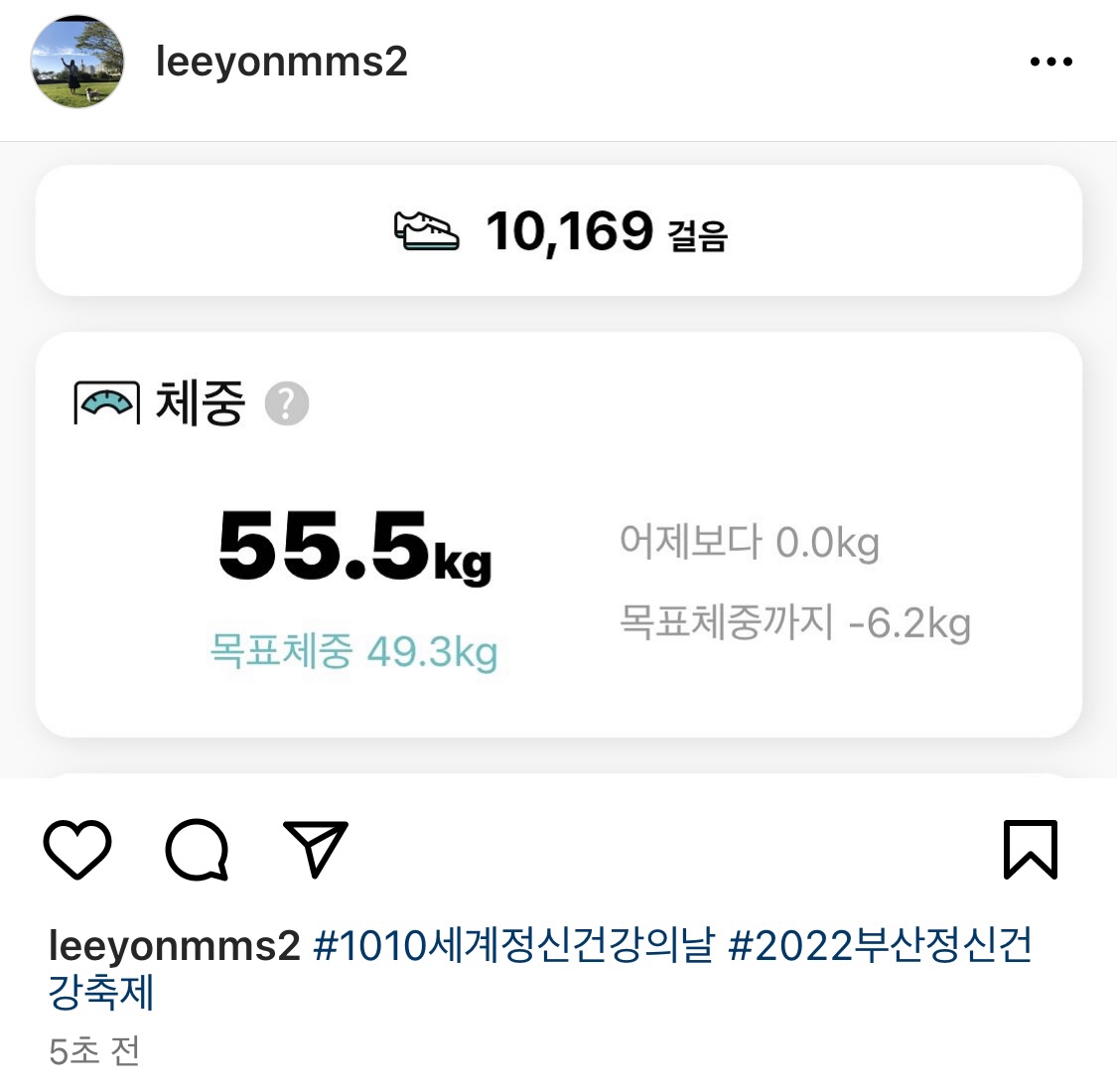Open leeyonmms2 username in post header
Screen dimensions: 1117x1092
[281, 62]
